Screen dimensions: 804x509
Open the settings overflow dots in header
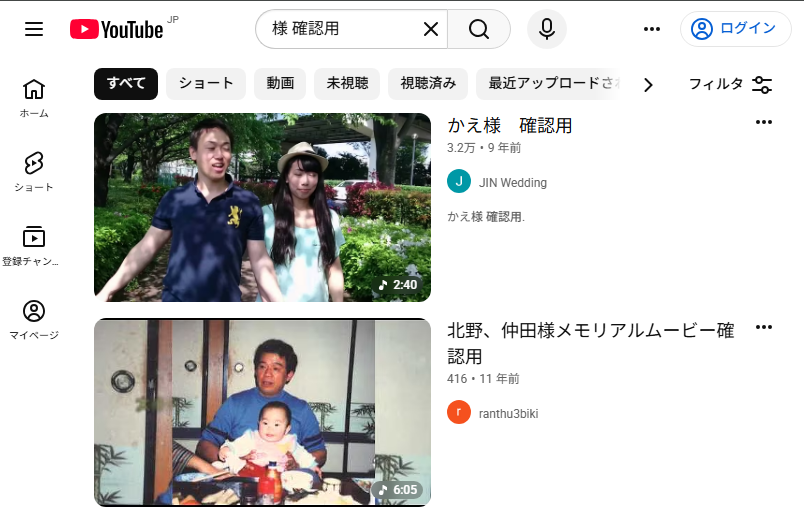(652, 29)
